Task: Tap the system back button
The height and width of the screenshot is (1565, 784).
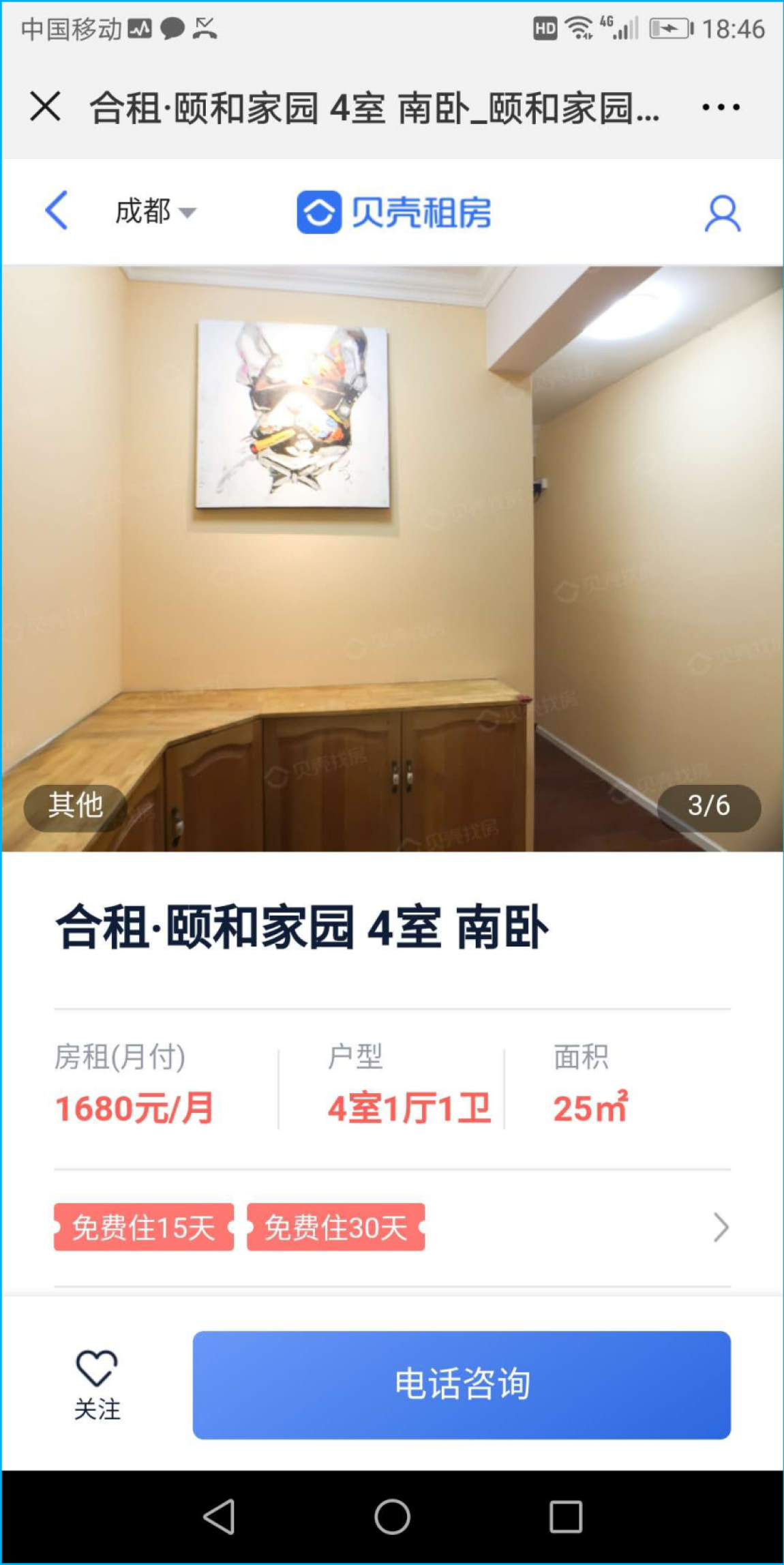Action: click(x=220, y=1517)
